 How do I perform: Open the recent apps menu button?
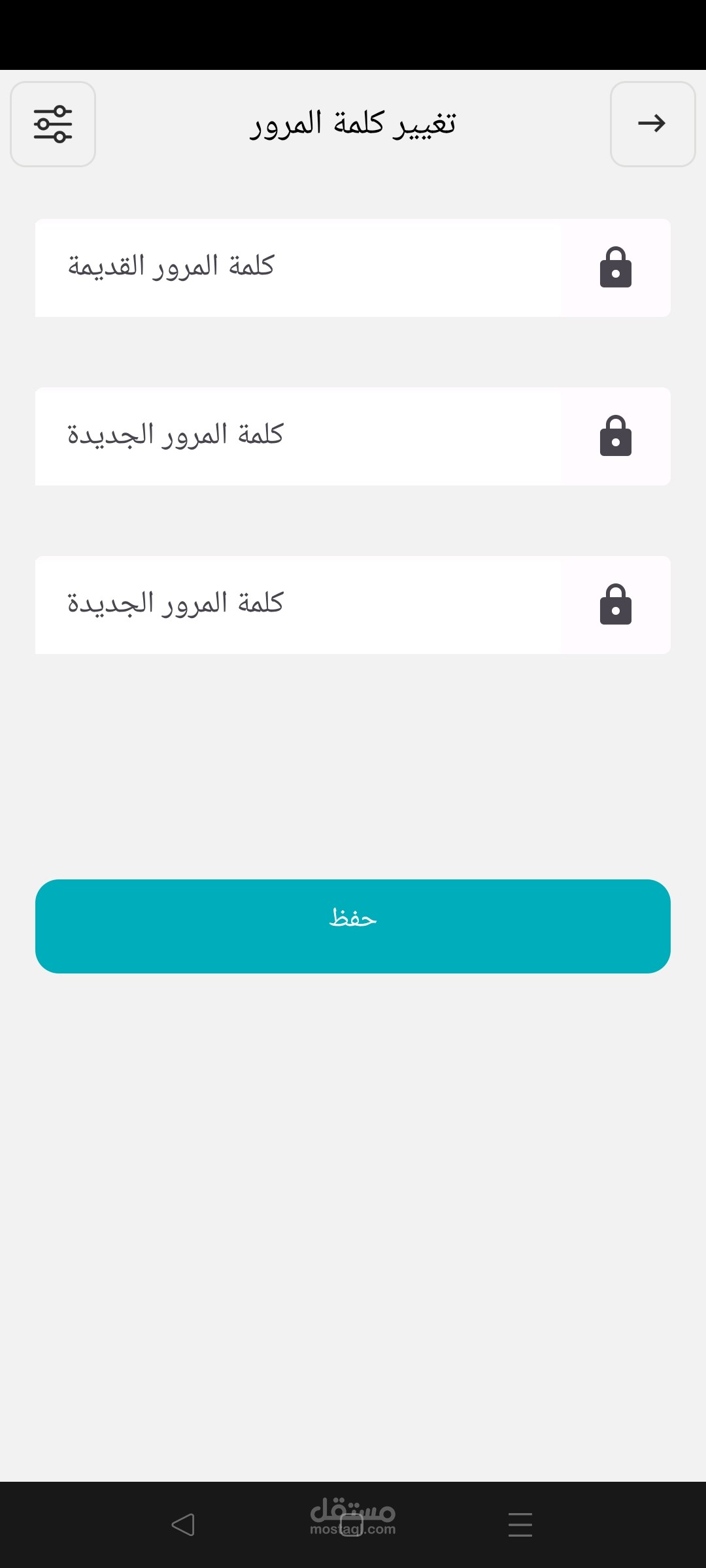[520, 1525]
